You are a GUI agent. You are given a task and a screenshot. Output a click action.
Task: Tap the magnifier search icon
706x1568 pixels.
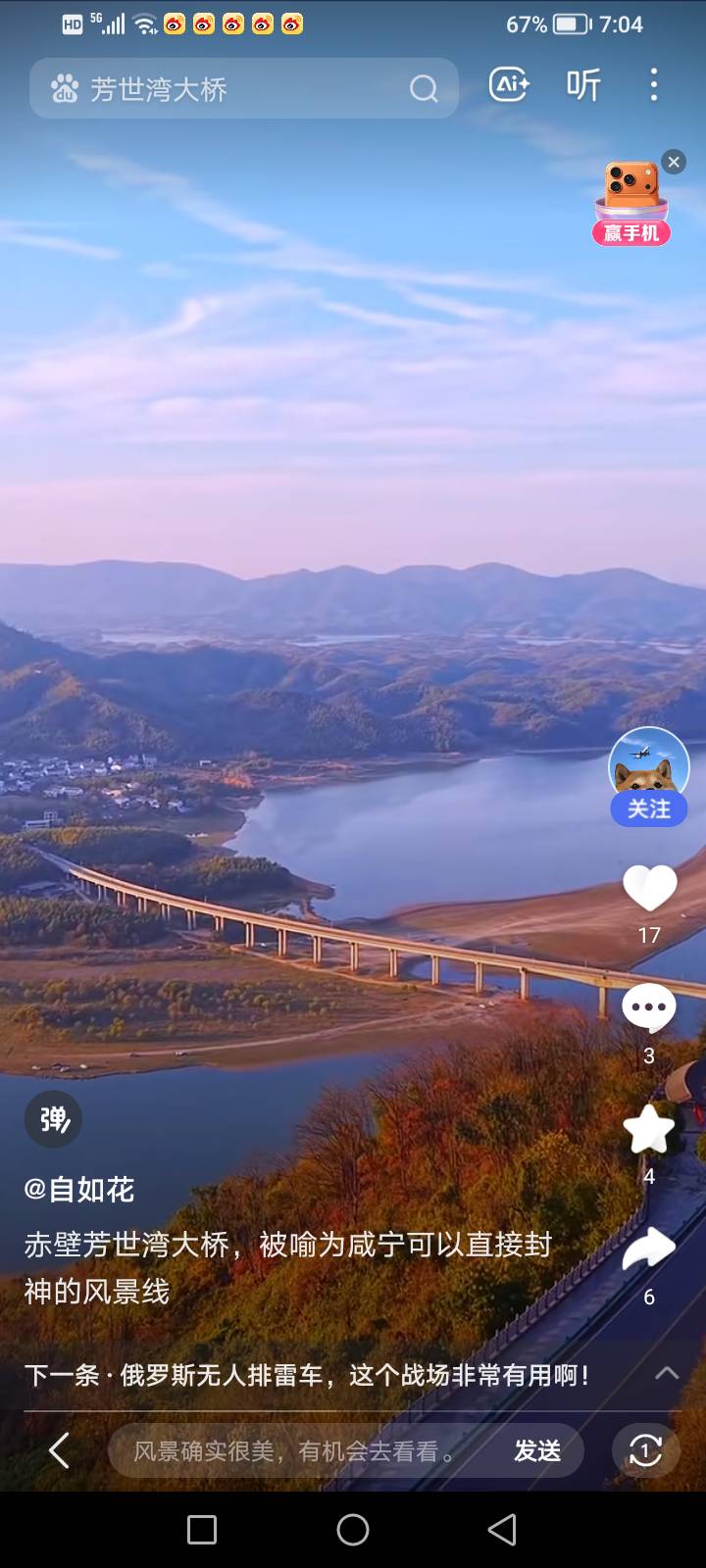(424, 89)
